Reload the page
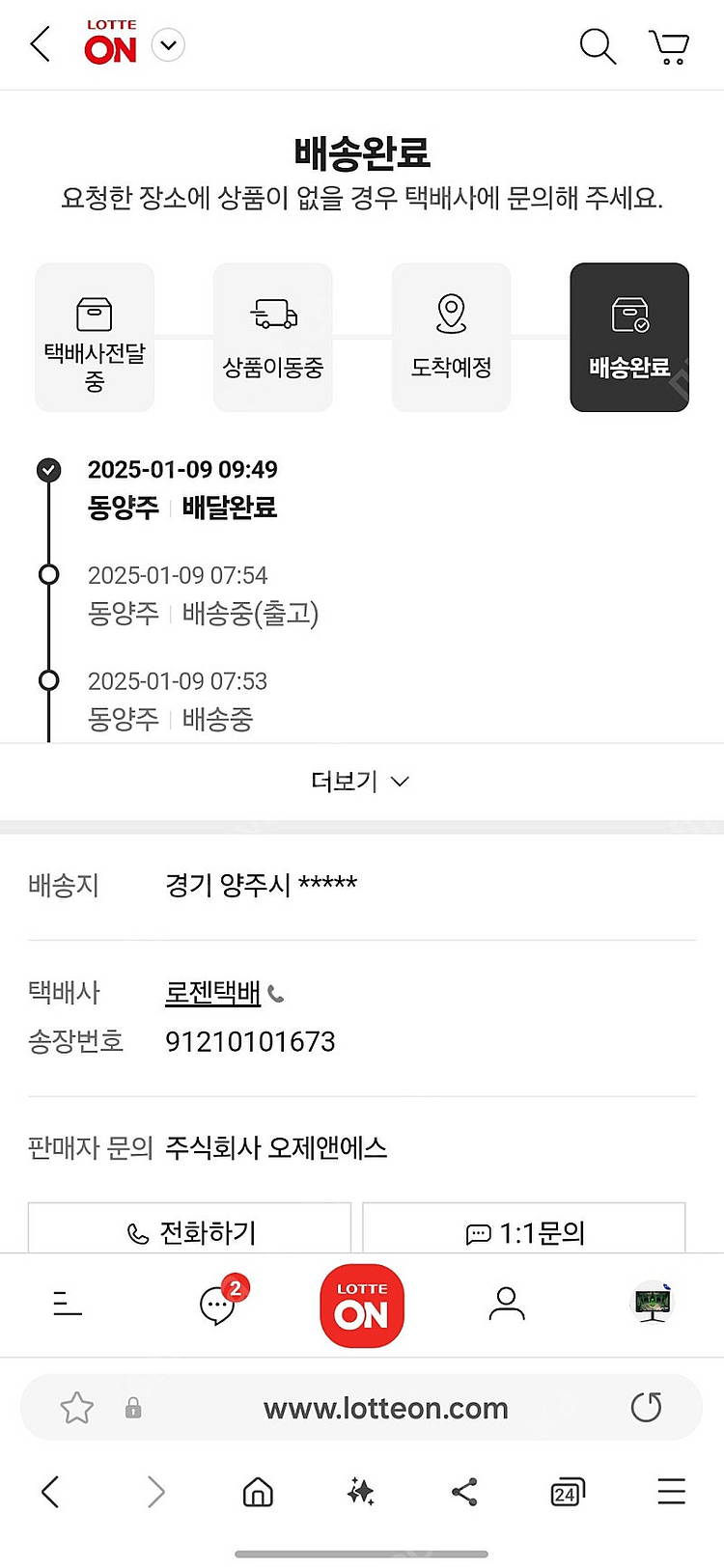This screenshot has height=1568, width=724. tap(646, 1408)
